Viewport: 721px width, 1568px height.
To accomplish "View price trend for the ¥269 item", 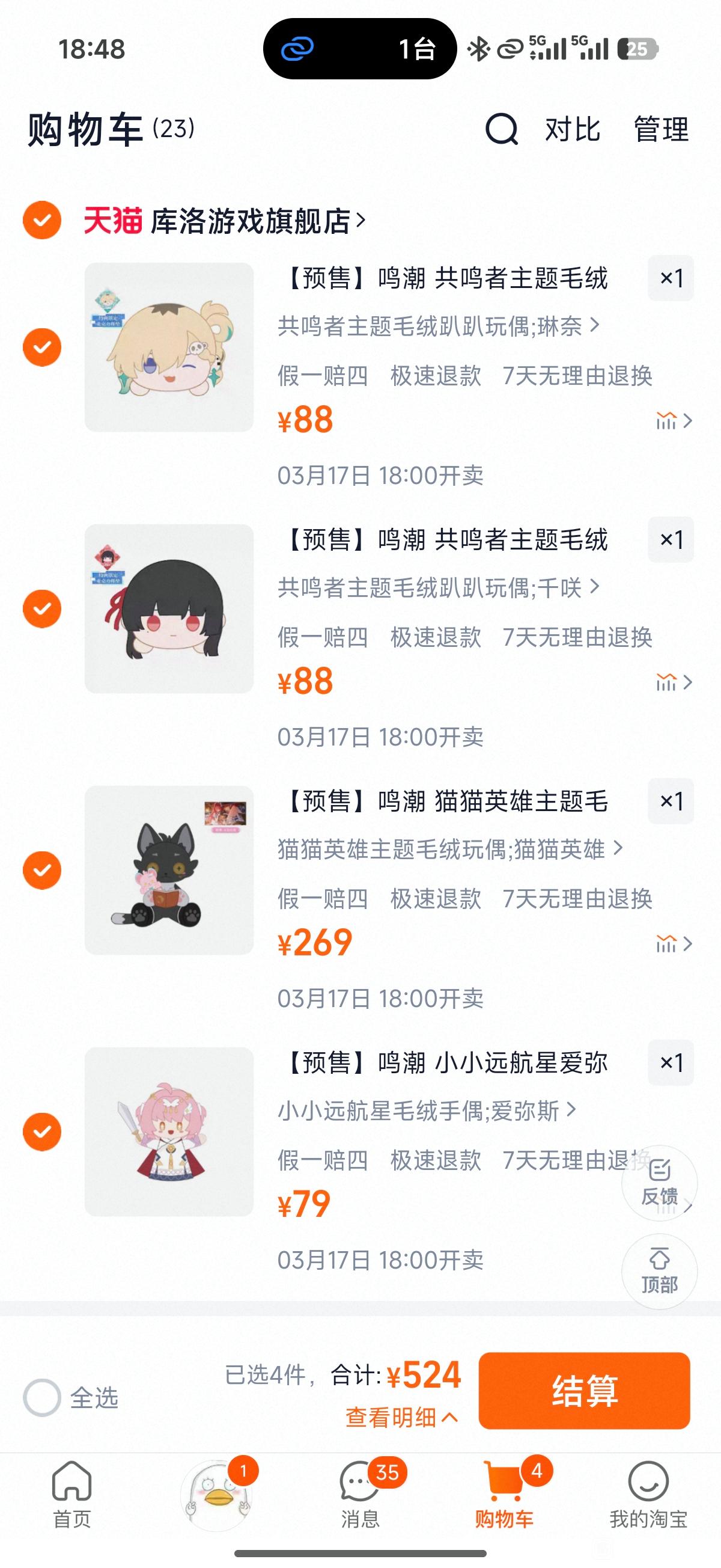I will (x=674, y=944).
